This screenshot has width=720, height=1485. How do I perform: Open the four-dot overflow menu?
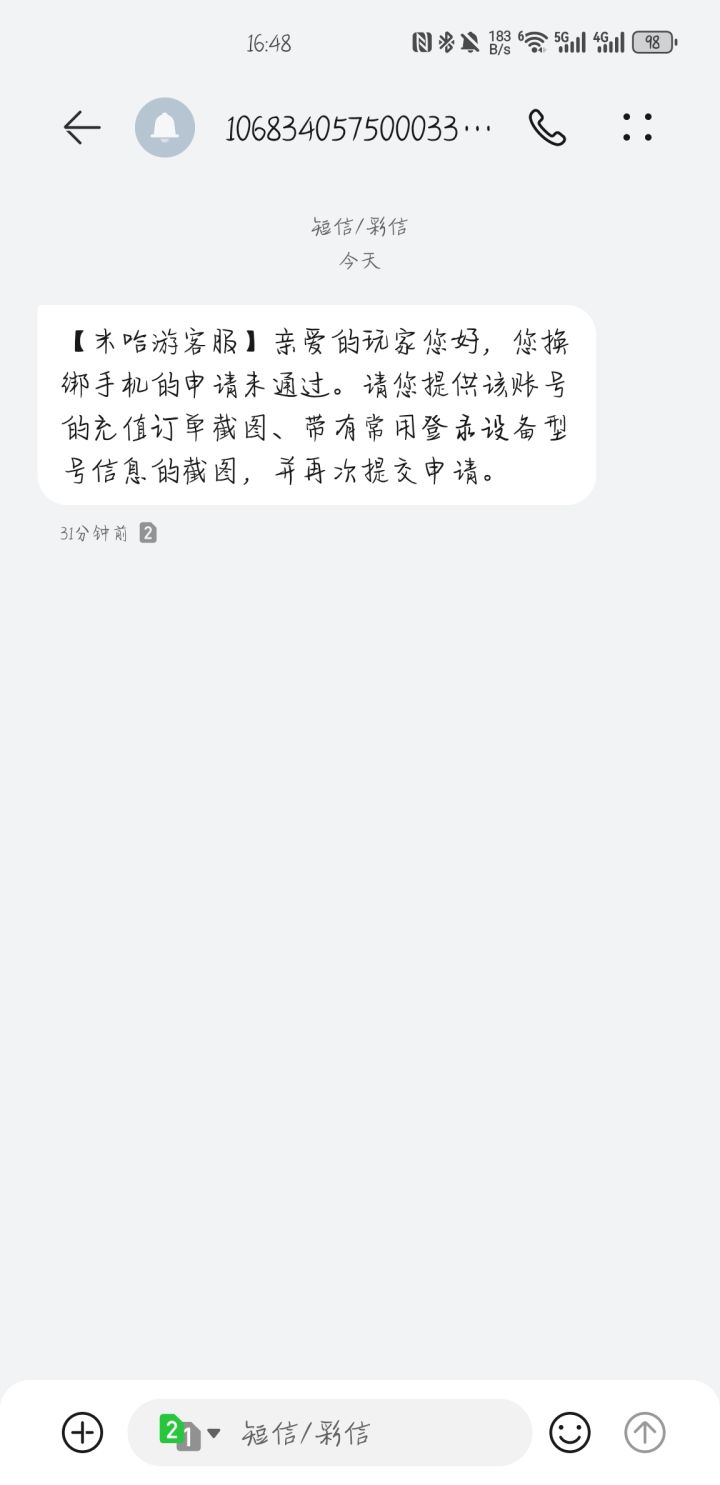pyautogui.click(x=637, y=127)
